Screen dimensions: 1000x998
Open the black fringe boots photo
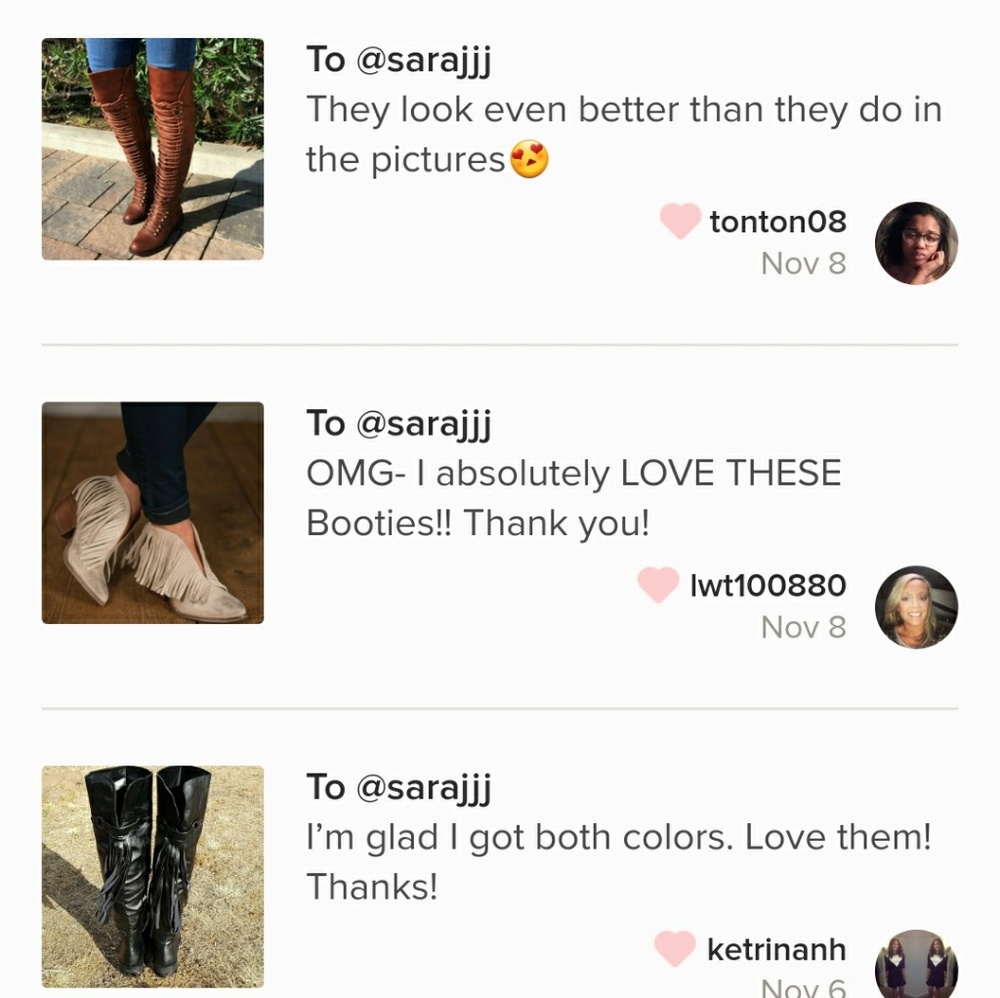(x=152, y=876)
